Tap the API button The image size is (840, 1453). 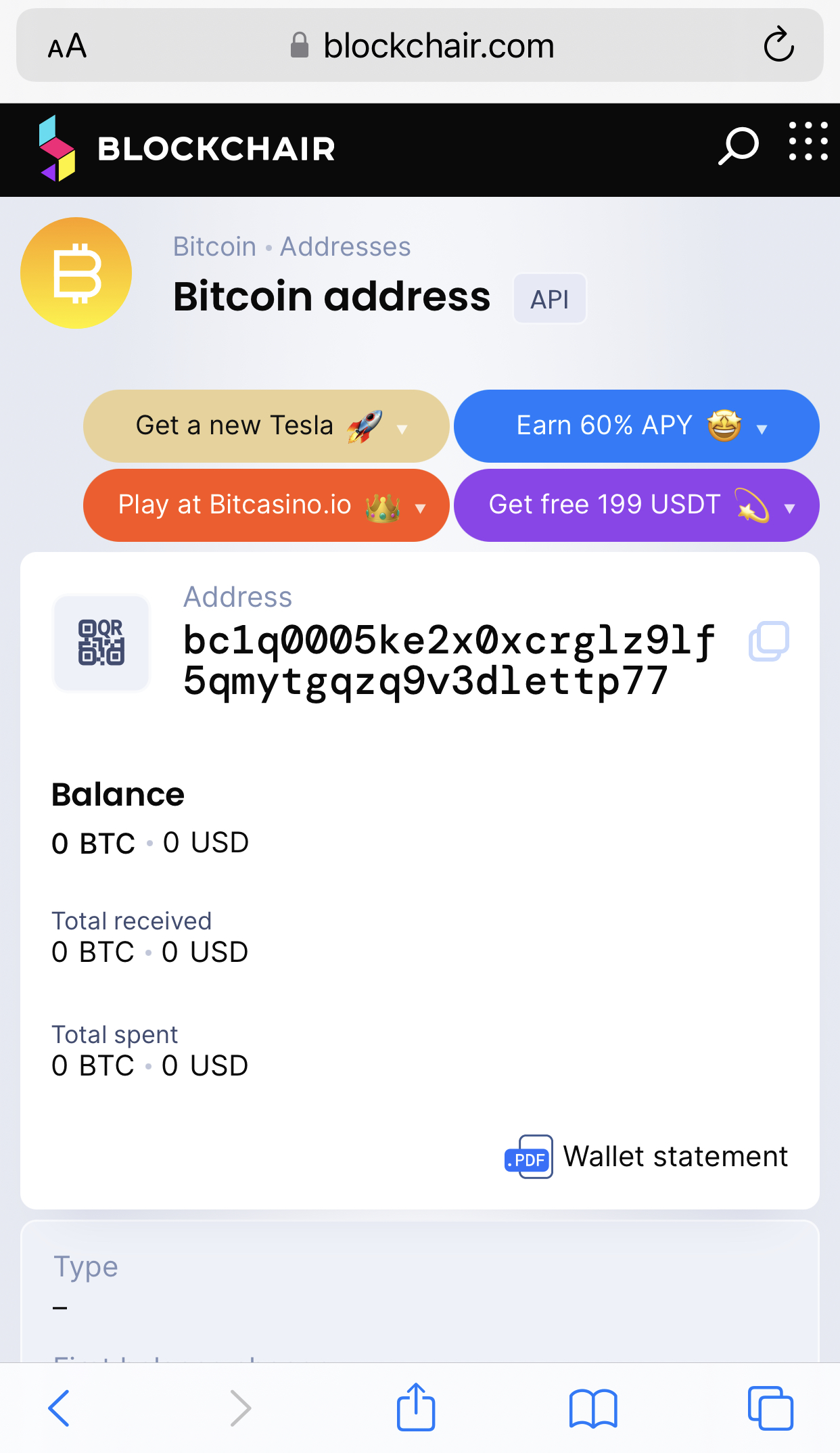tap(550, 299)
